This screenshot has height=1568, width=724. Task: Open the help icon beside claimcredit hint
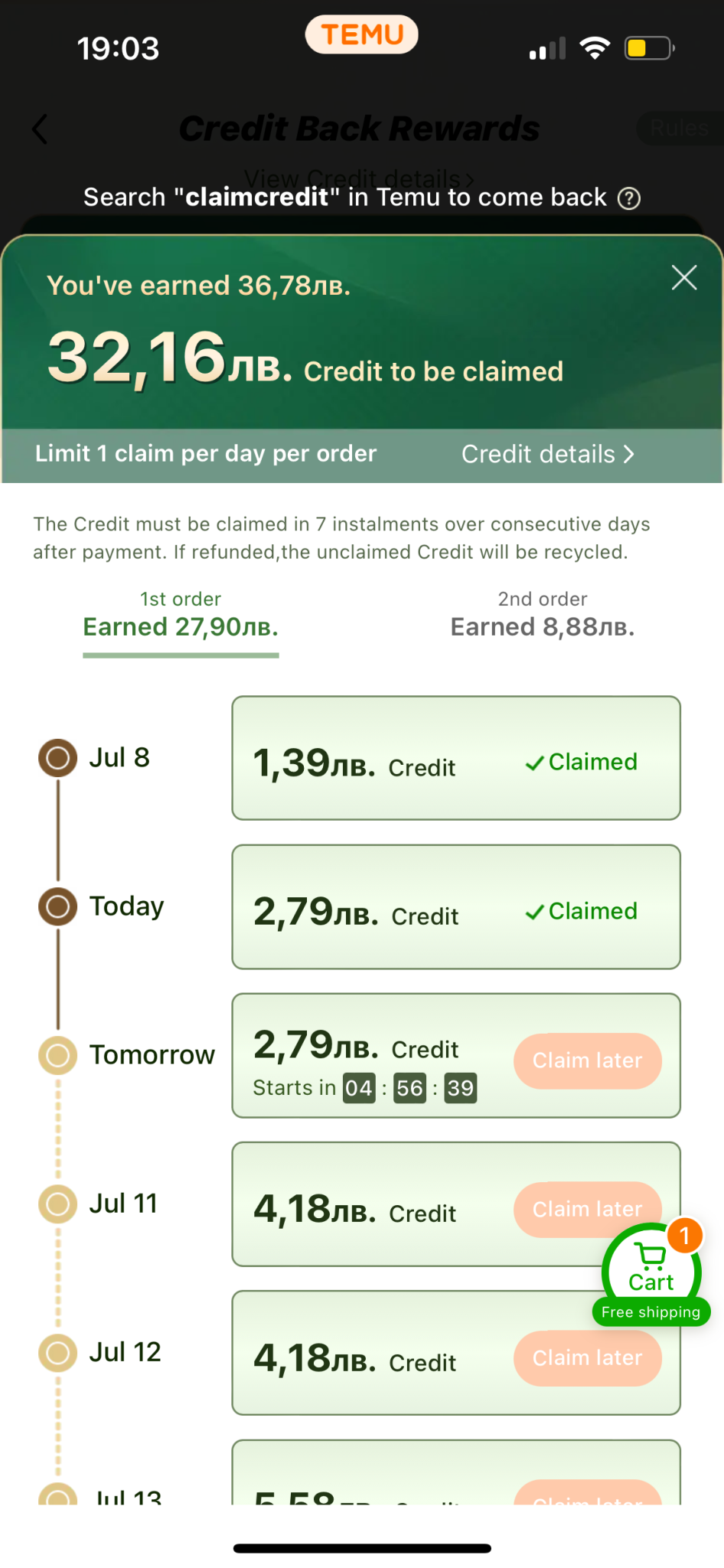point(629,198)
